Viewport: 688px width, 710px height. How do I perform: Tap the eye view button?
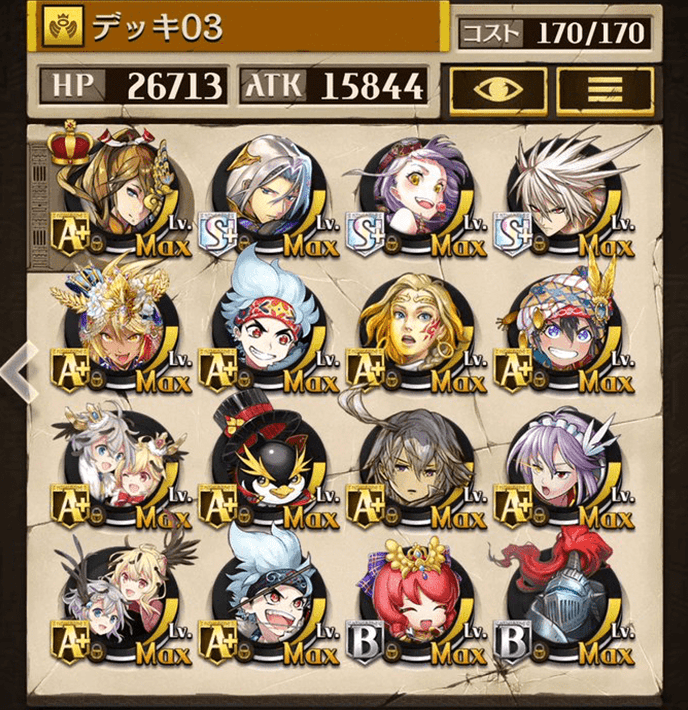497,87
